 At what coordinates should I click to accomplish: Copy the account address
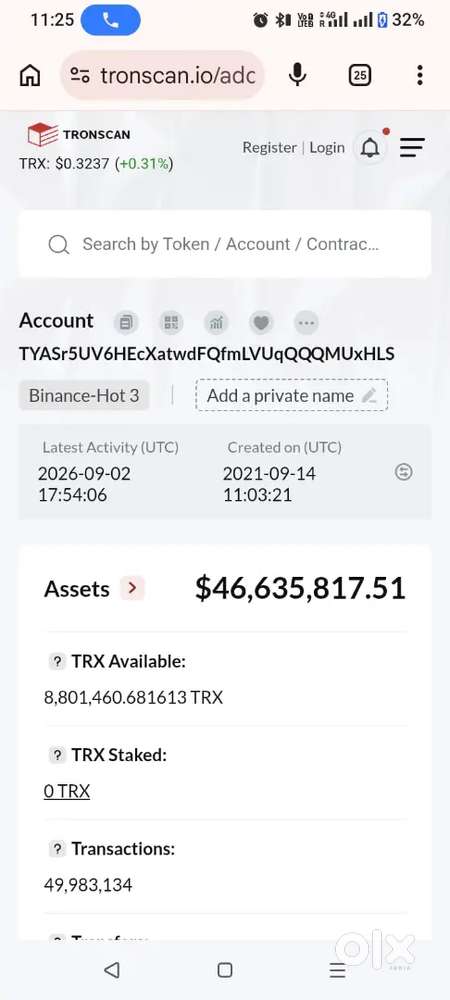(x=126, y=323)
